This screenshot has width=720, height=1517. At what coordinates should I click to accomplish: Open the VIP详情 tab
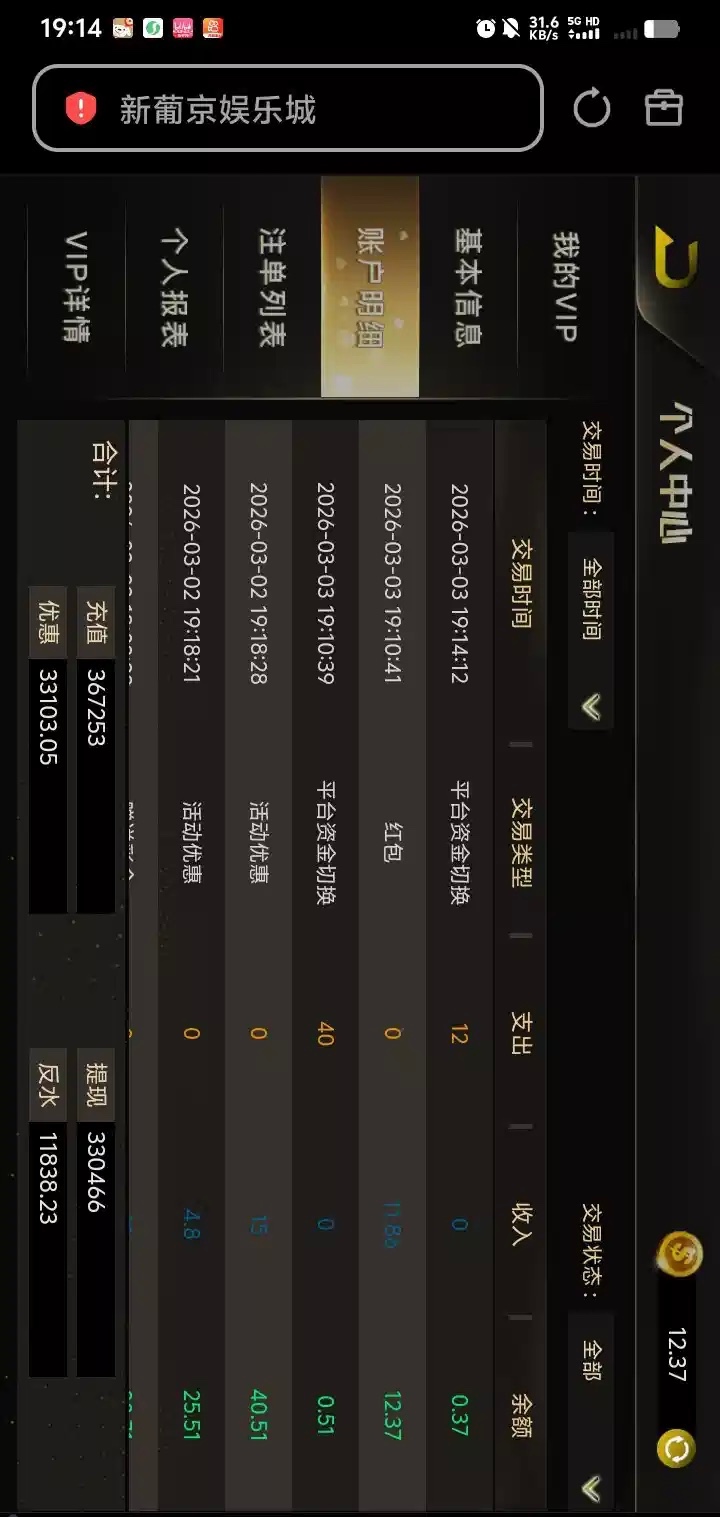point(76,288)
